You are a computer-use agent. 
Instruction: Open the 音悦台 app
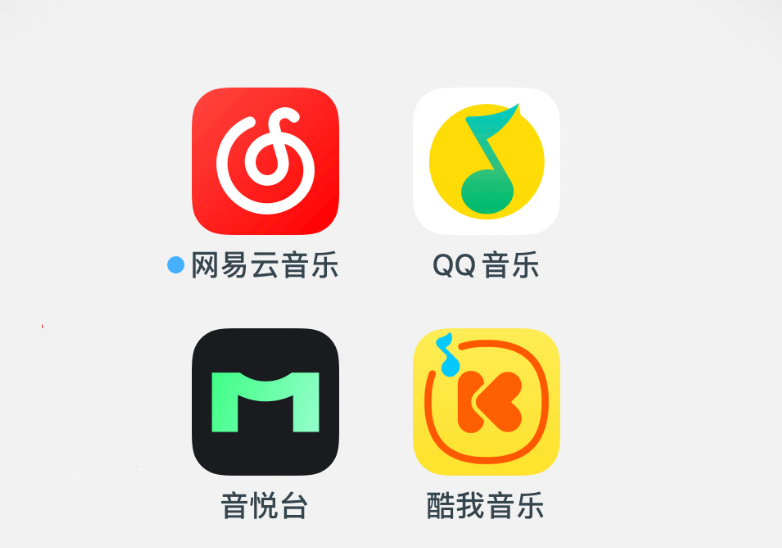click(265, 401)
